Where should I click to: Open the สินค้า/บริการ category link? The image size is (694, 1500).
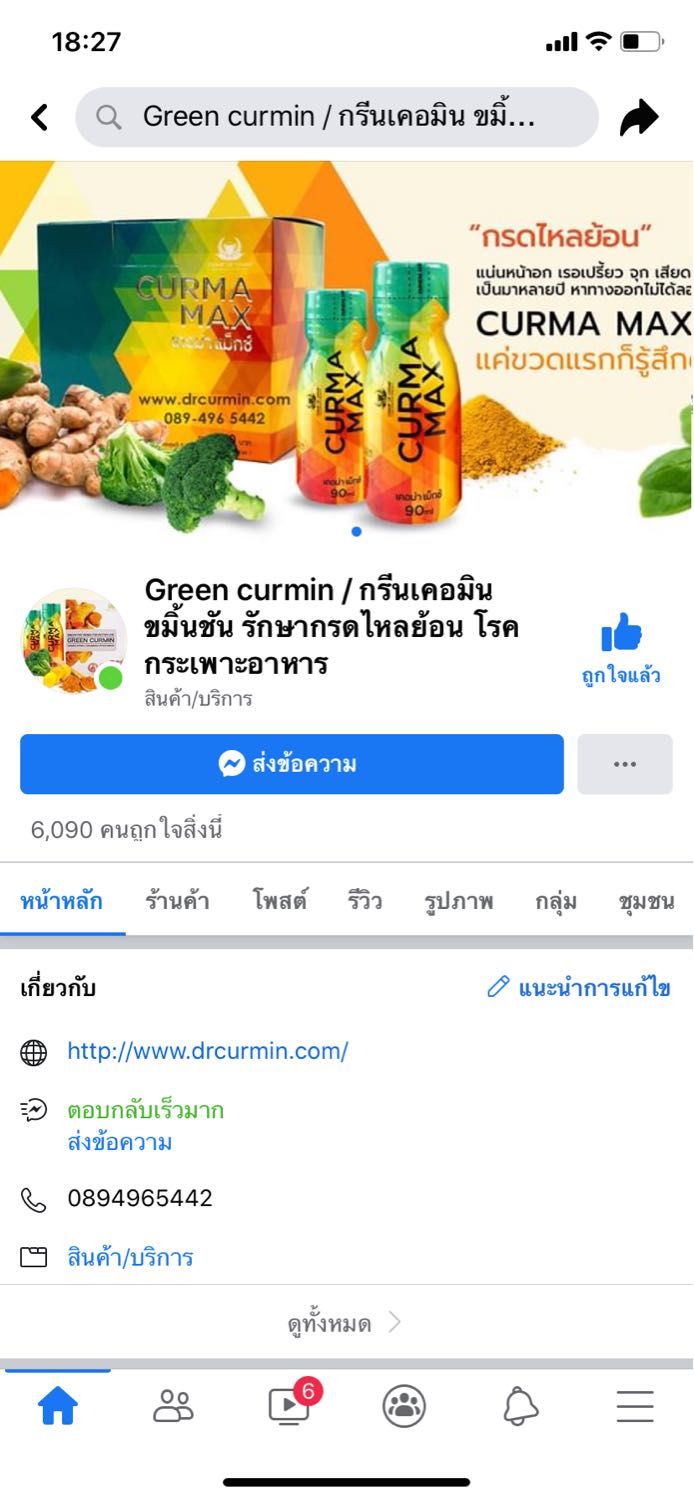130,1257
